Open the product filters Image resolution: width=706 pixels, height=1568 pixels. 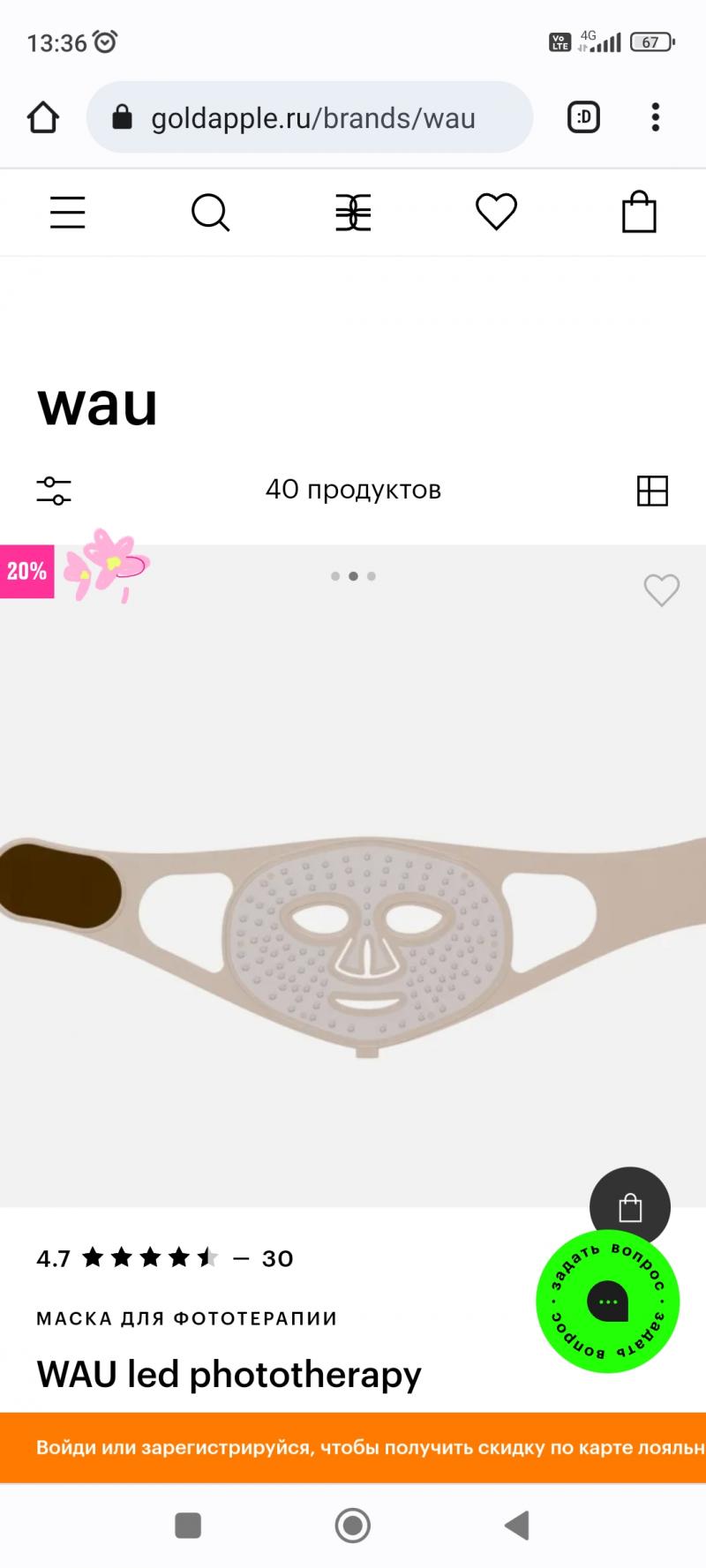point(54,491)
